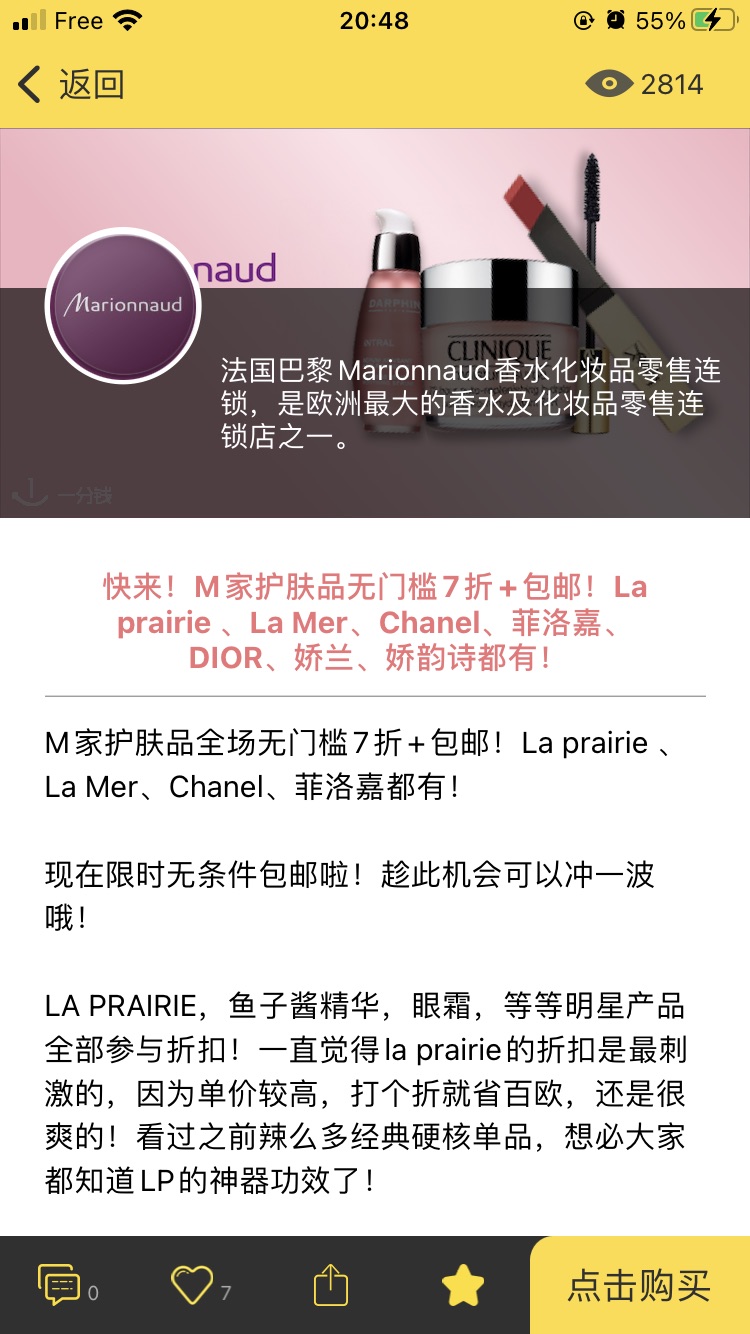Open the Marionnaud store avatar

coord(124,306)
